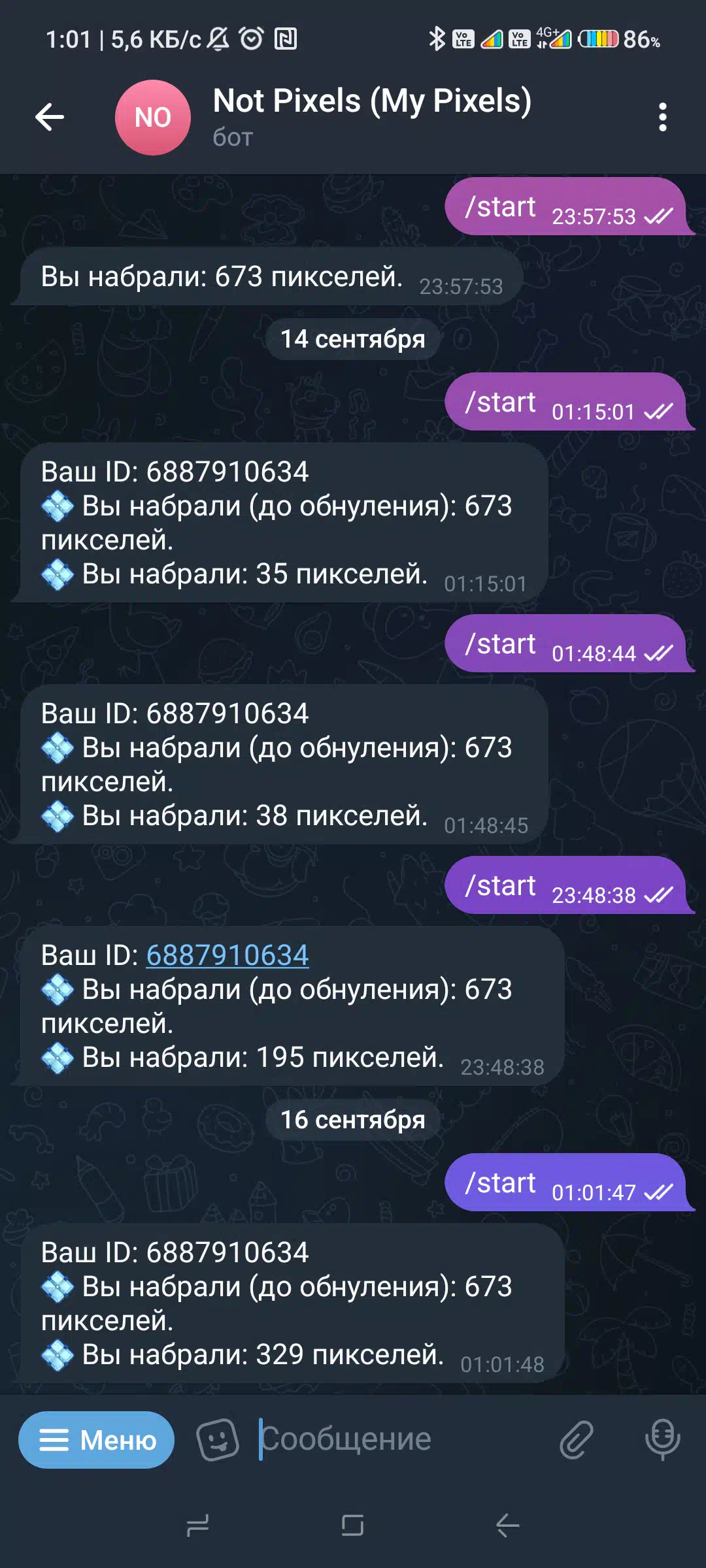The height and width of the screenshot is (1568, 706).
Task: Tap the linked ID 6887910634
Action: point(227,955)
